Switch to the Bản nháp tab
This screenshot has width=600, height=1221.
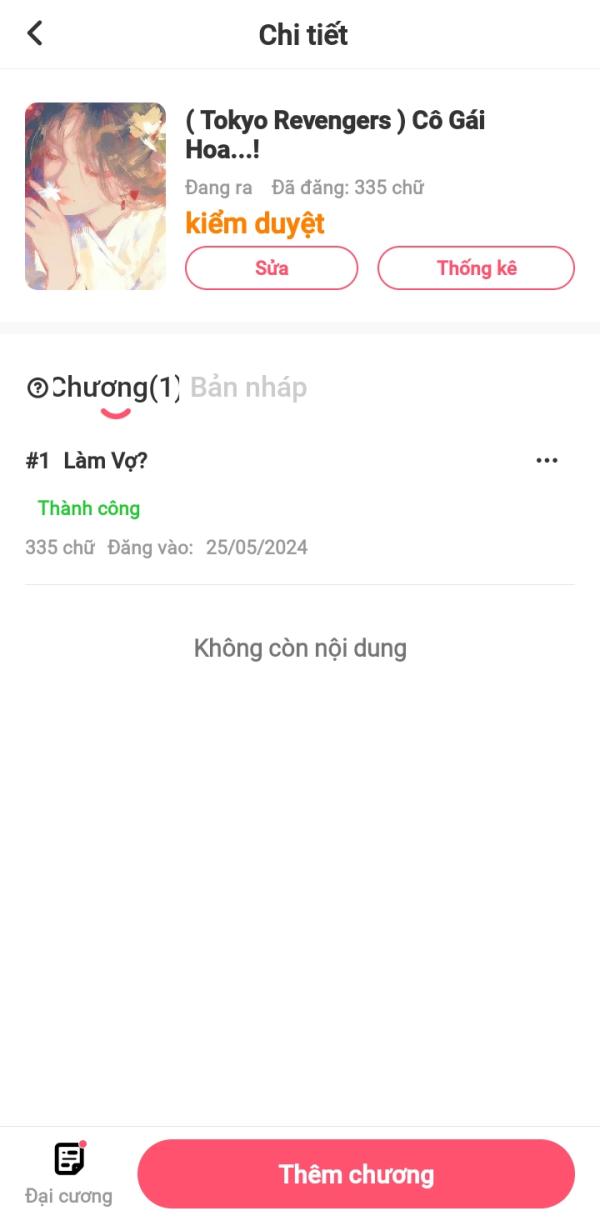pyautogui.click(x=248, y=388)
